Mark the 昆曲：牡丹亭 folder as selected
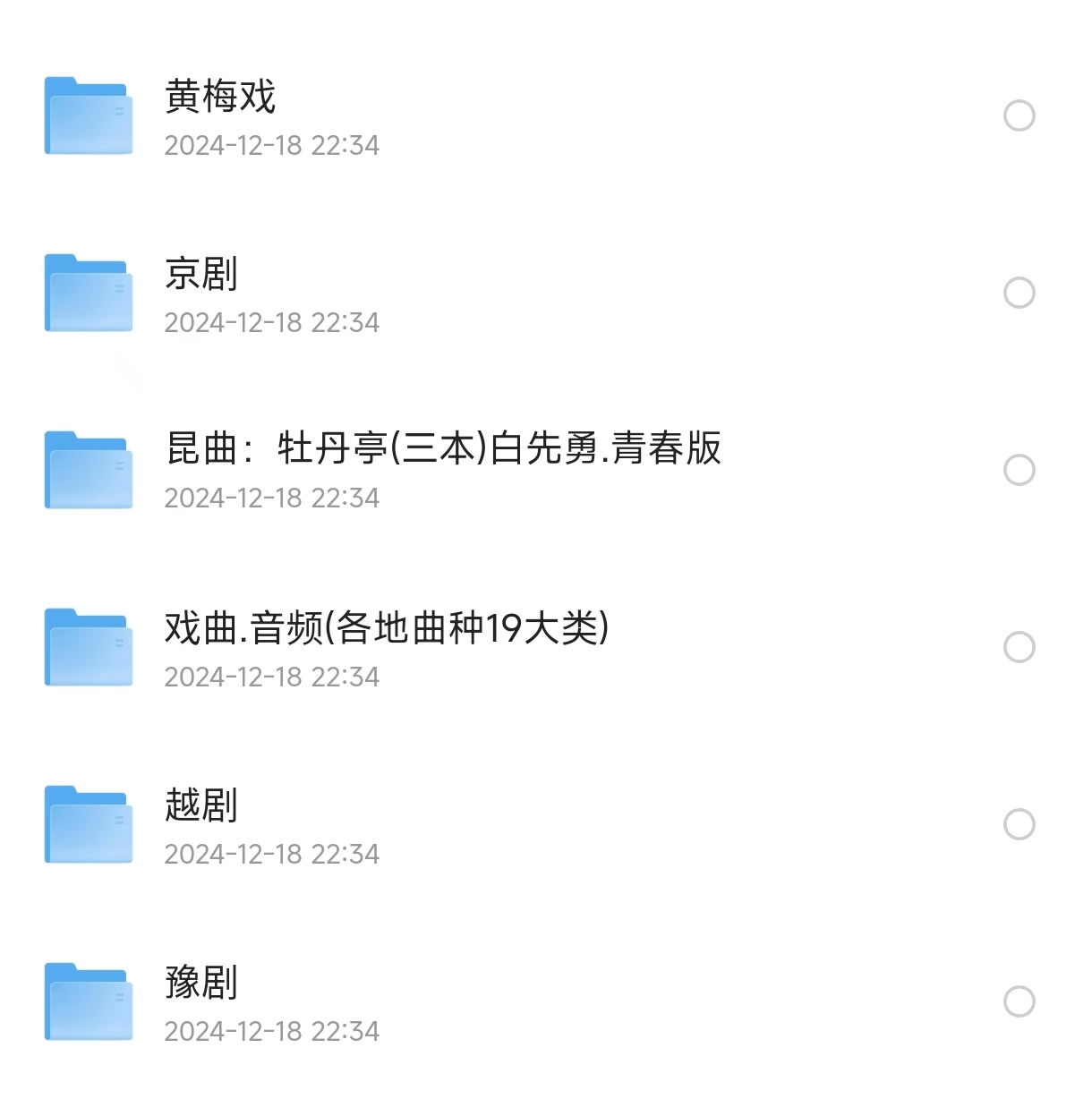Viewport: 1092px width, 1116px height. pyautogui.click(x=1019, y=470)
